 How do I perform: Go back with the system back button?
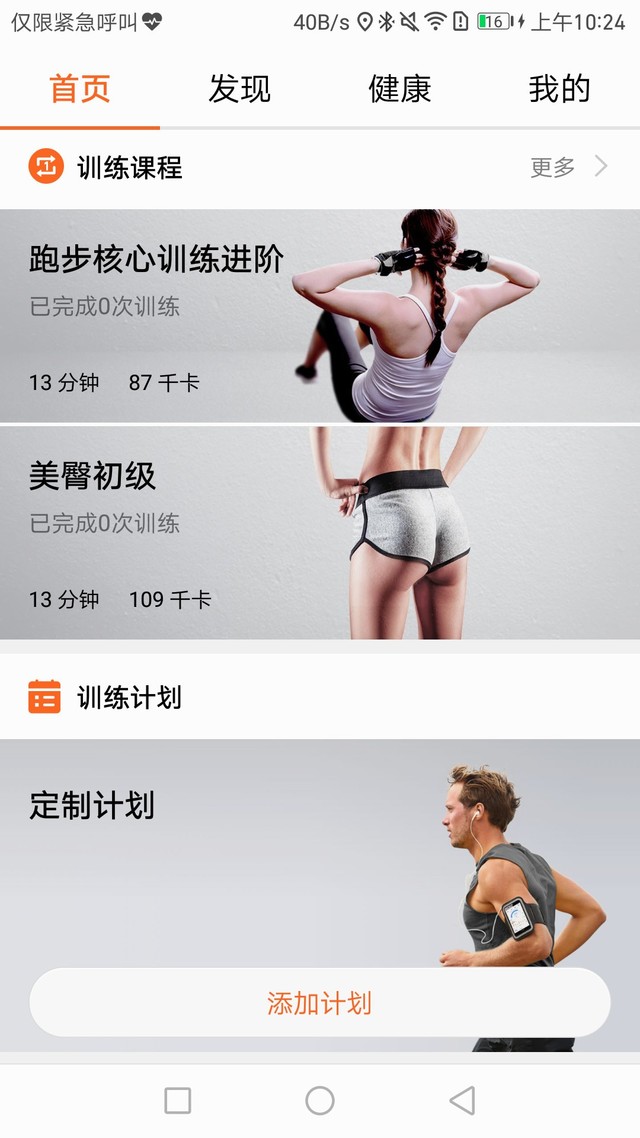(x=462, y=1101)
